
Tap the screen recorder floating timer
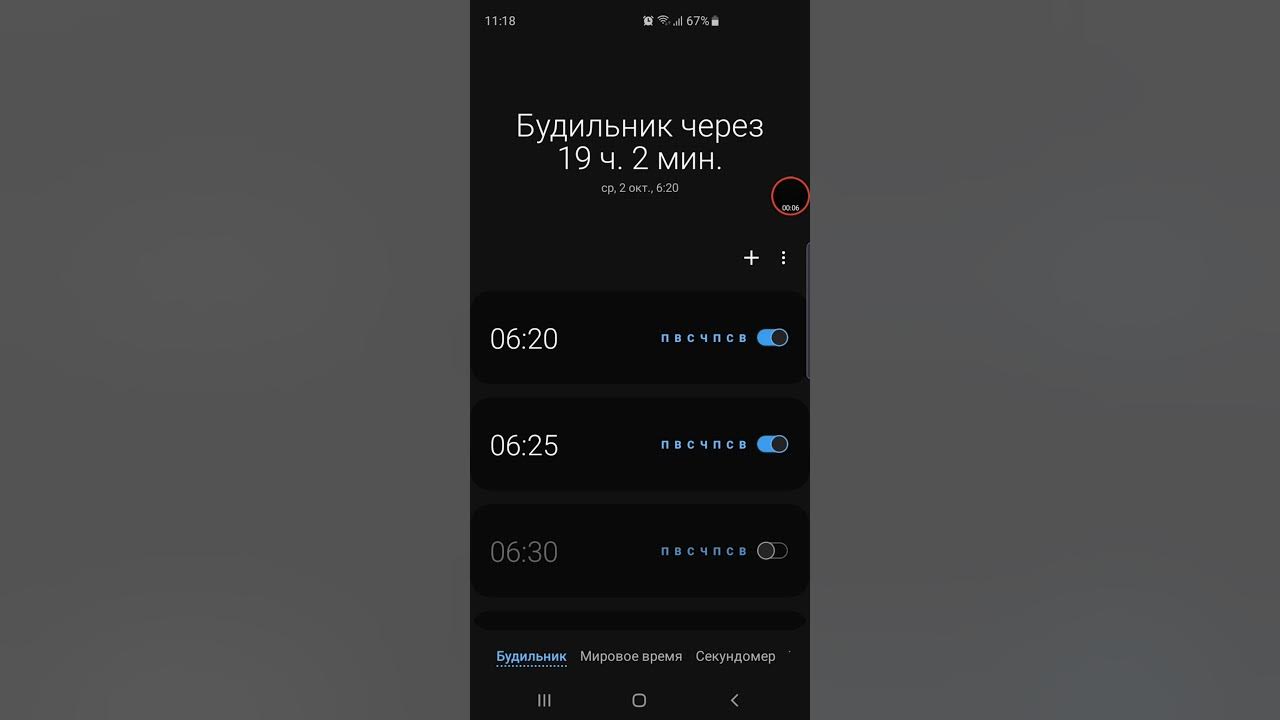tap(790, 196)
